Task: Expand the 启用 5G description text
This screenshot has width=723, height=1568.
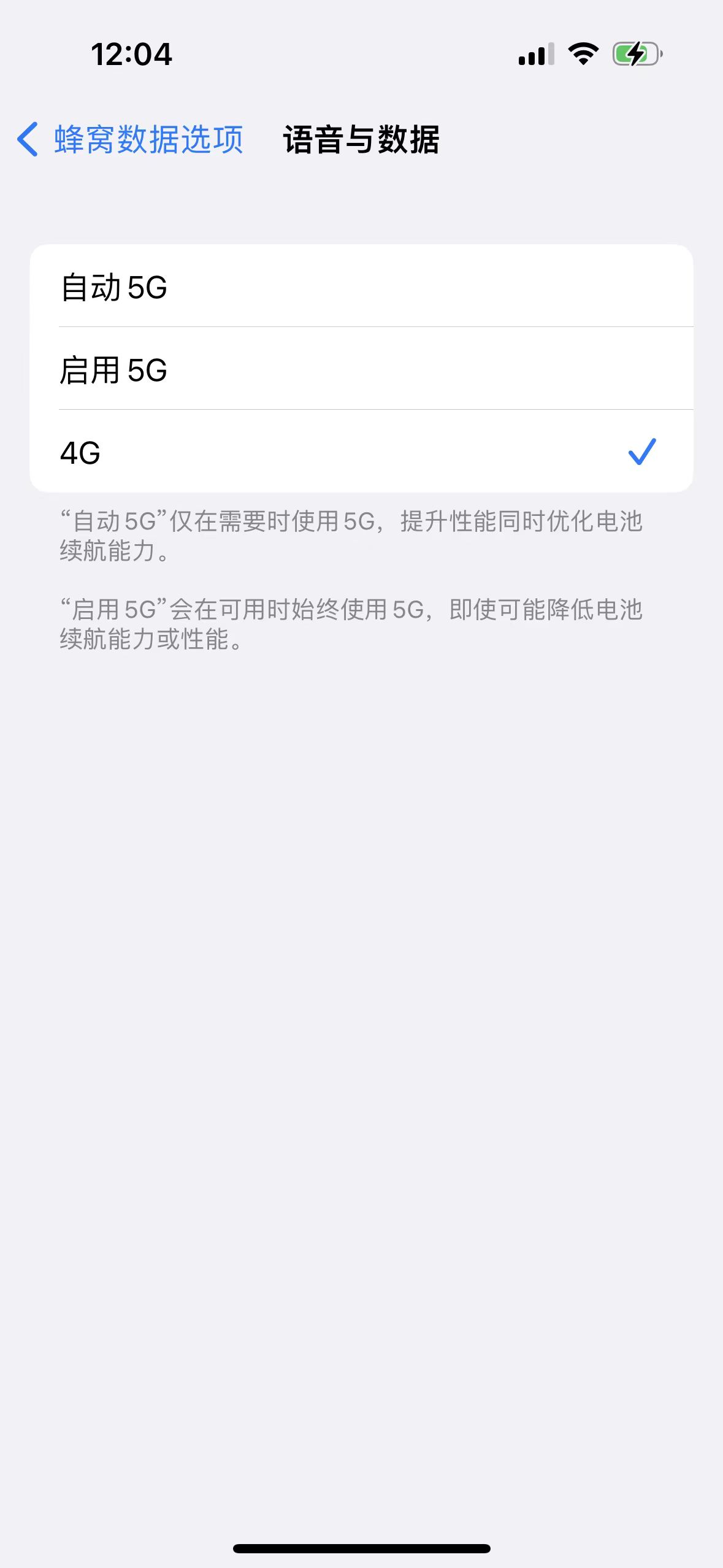Action: tap(353, 625)
